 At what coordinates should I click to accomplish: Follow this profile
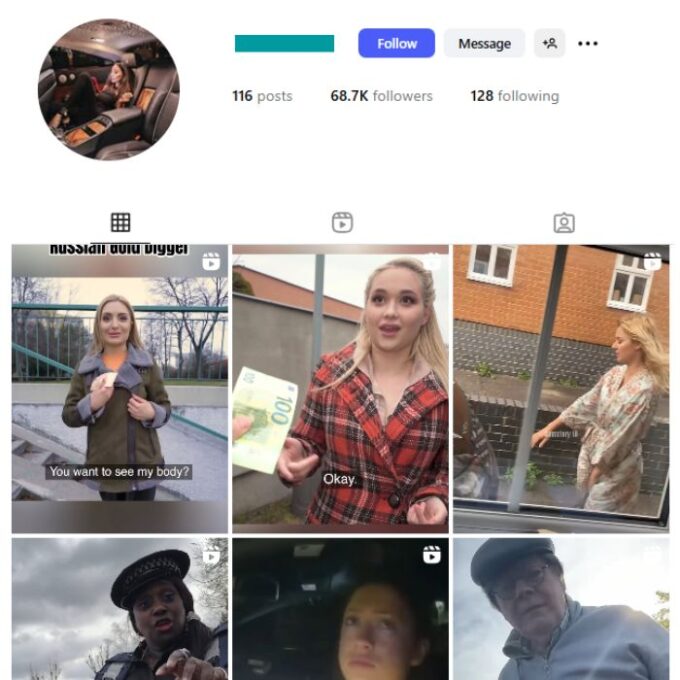pyautogui.click(x=396, y=43)
